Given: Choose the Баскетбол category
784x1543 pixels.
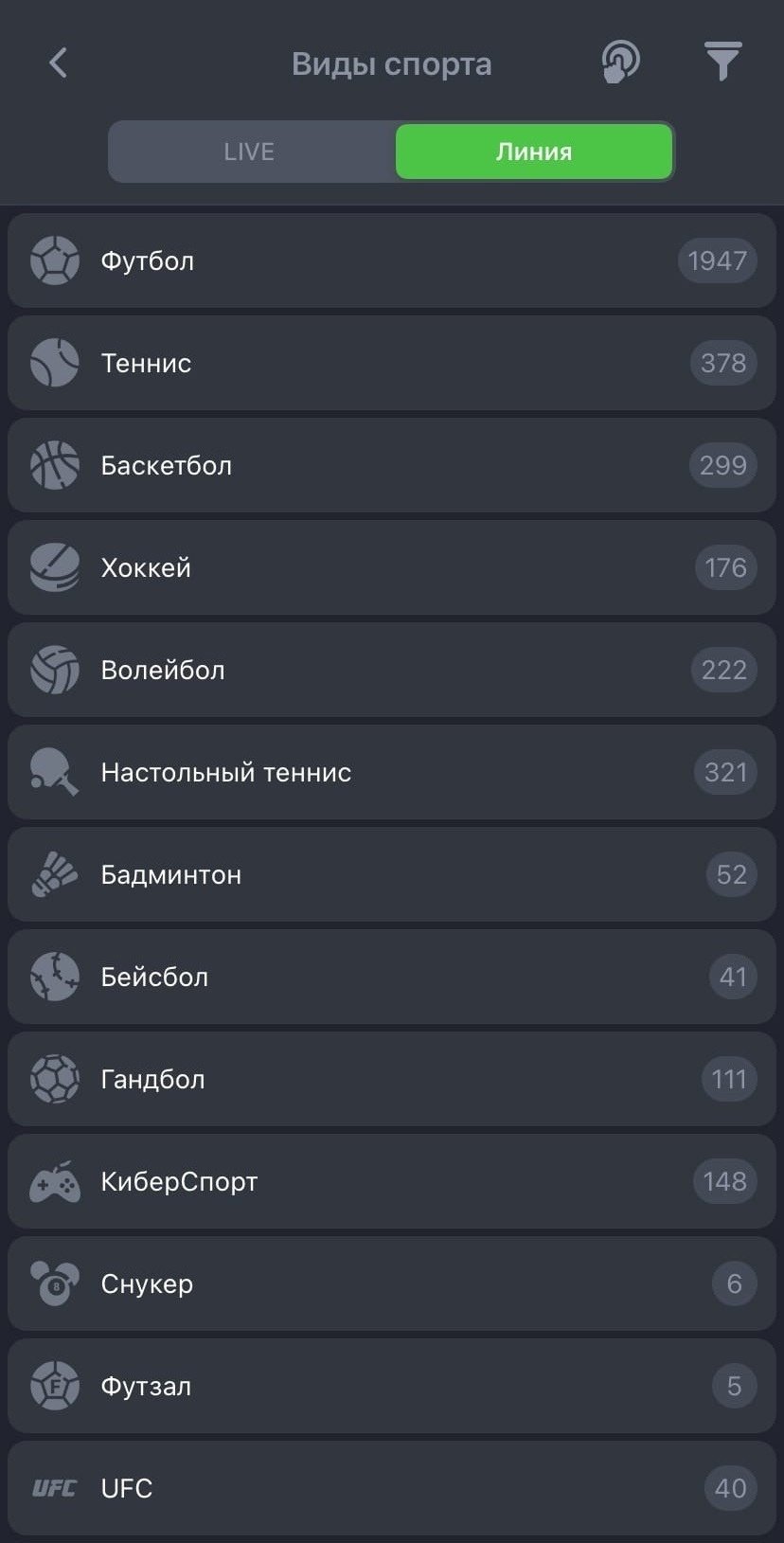Looking at the screenshot, I should 392,465.
